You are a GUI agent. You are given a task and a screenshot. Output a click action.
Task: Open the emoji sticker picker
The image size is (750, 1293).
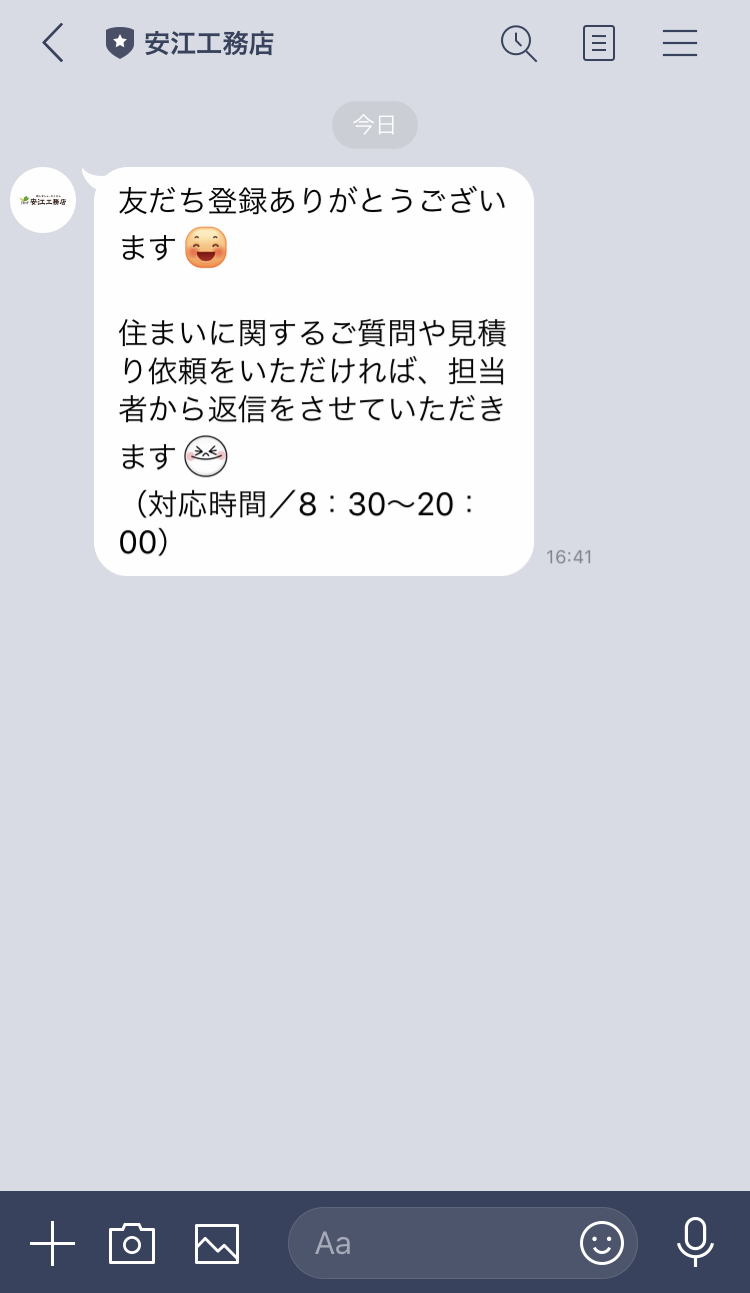pos(602,1243)
